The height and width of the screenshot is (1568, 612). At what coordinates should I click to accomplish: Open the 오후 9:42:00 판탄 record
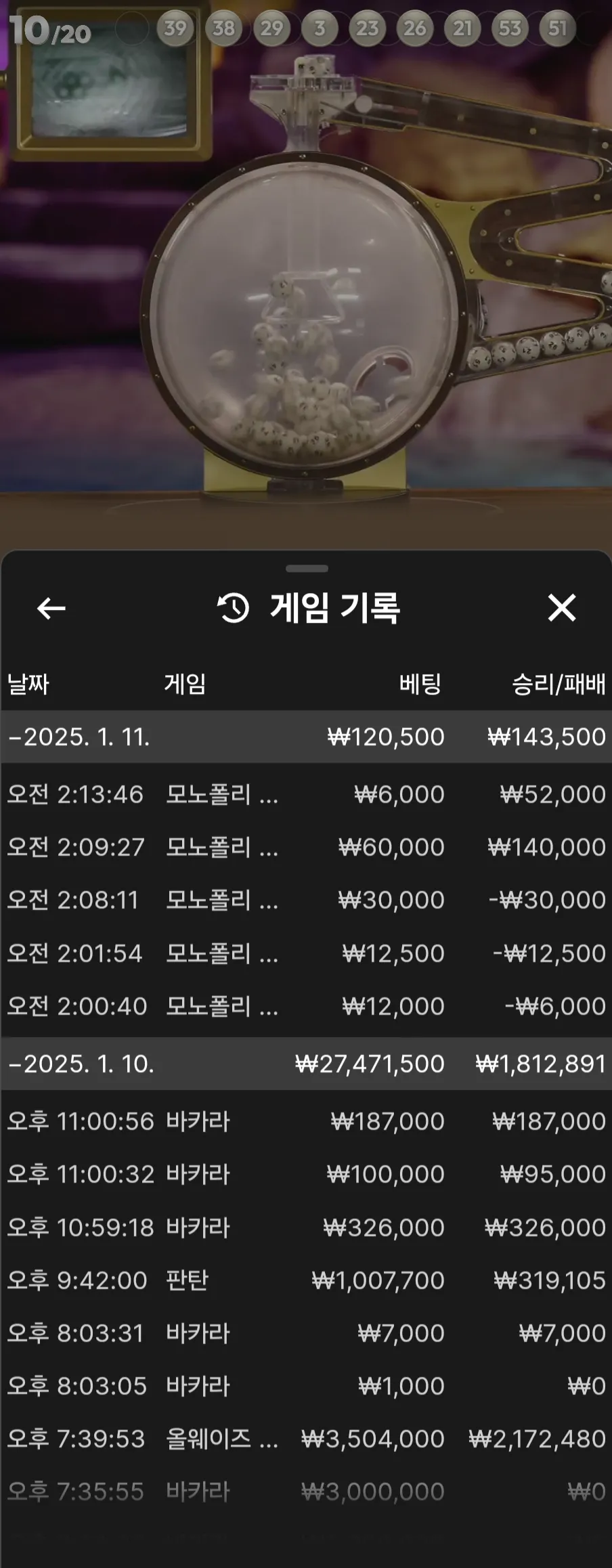(x=306, y=1280)
